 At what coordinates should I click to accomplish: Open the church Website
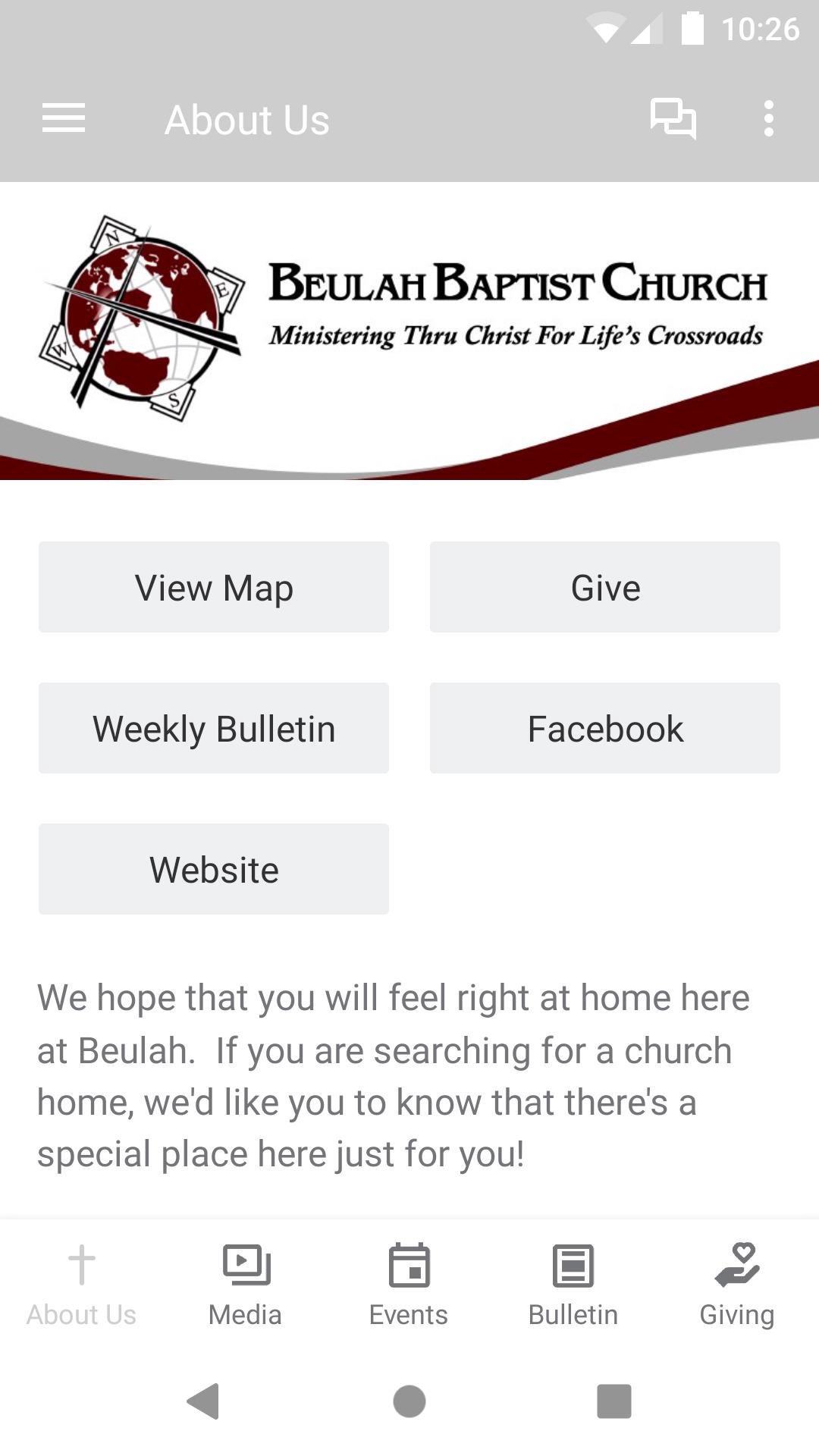214,869
